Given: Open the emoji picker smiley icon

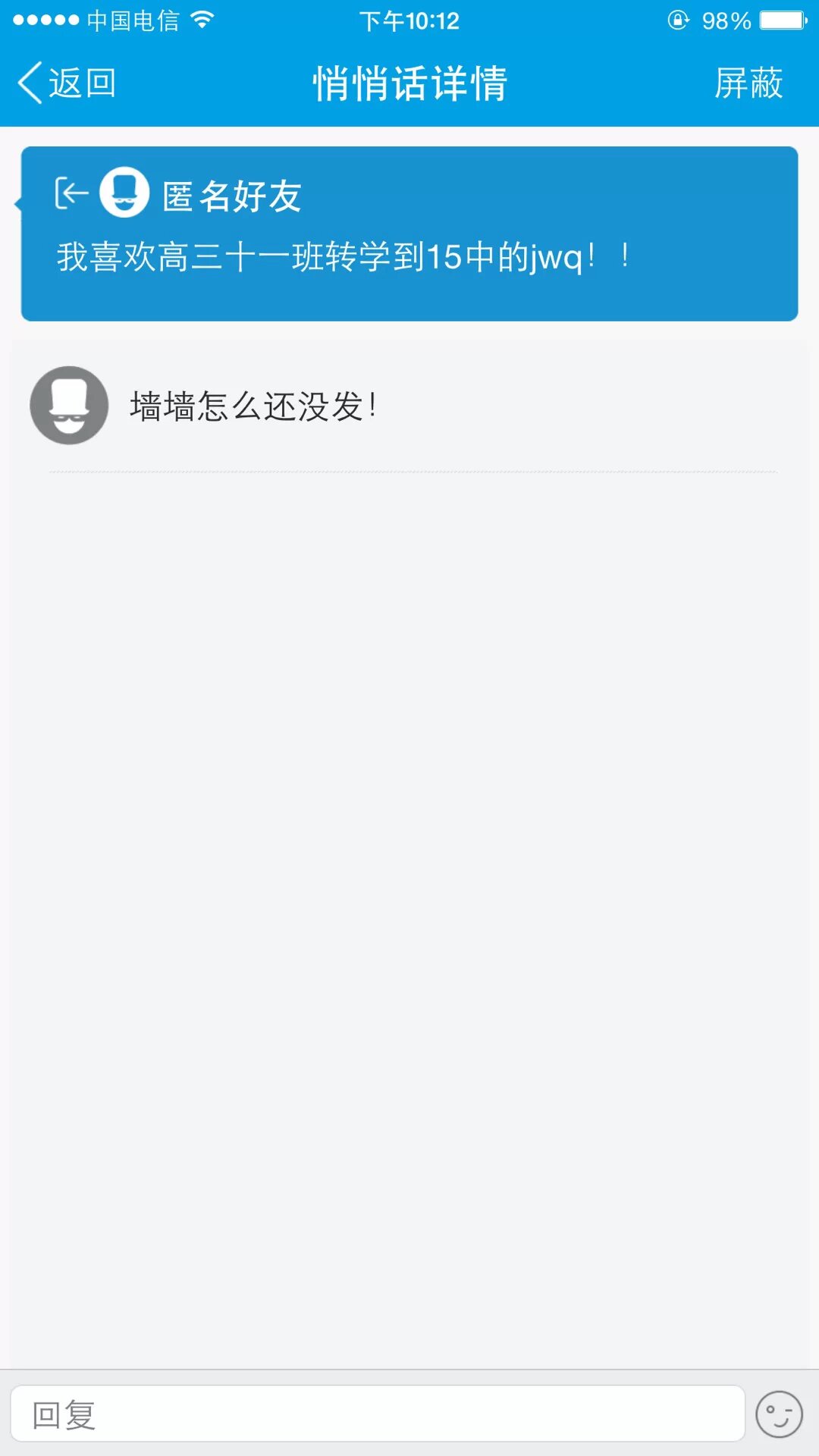Looking at the screenshot, I should click(779, 1414).
